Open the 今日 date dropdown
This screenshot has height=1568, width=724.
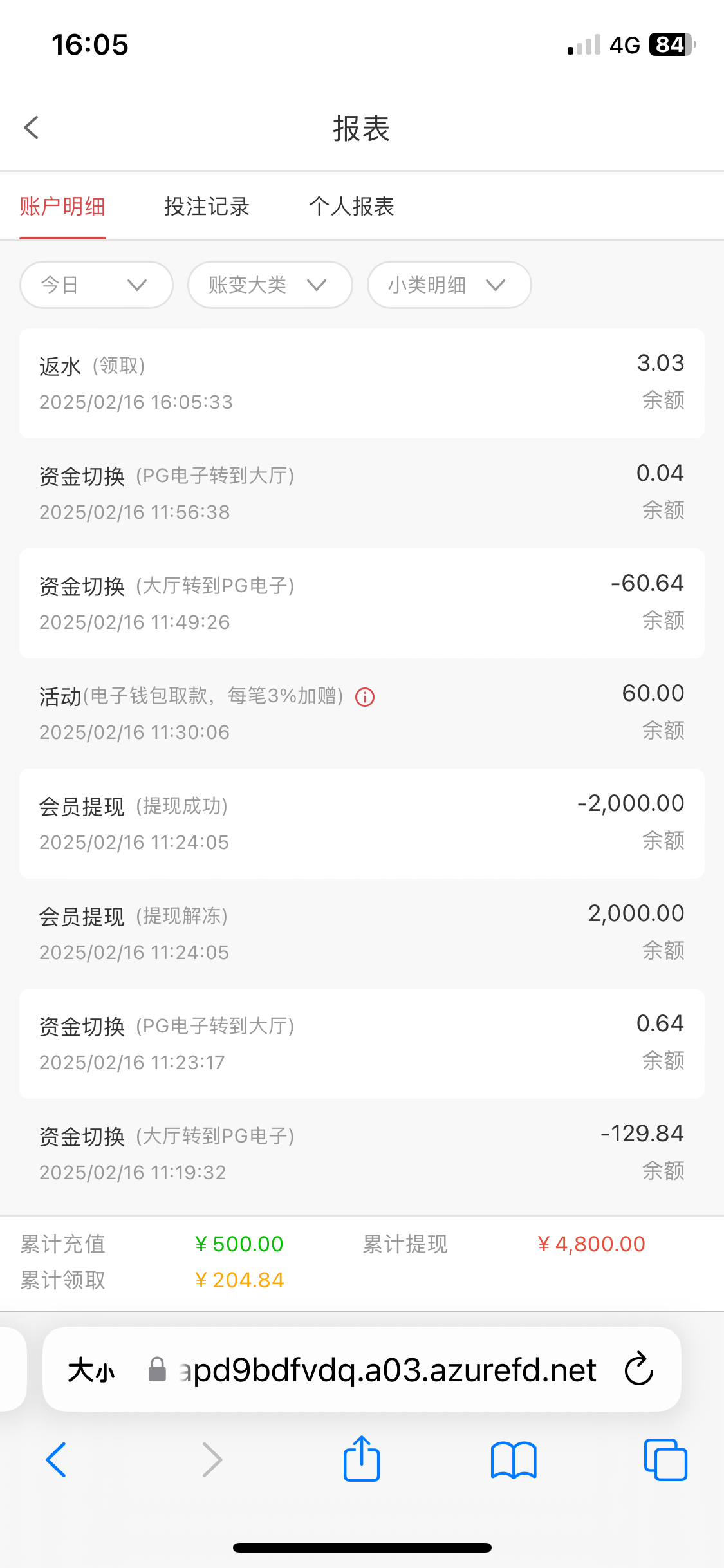(97, 285)
